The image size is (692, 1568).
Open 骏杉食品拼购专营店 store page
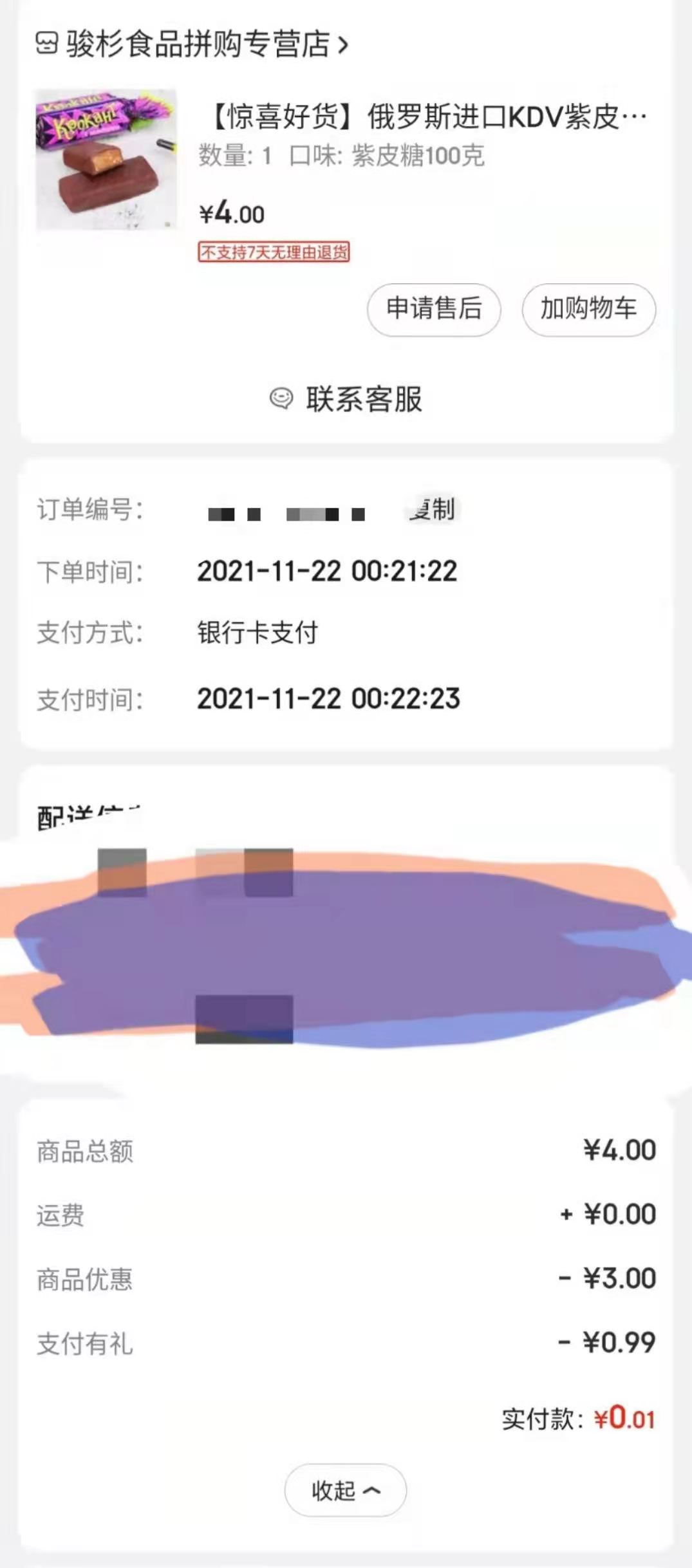click(193, 44)
